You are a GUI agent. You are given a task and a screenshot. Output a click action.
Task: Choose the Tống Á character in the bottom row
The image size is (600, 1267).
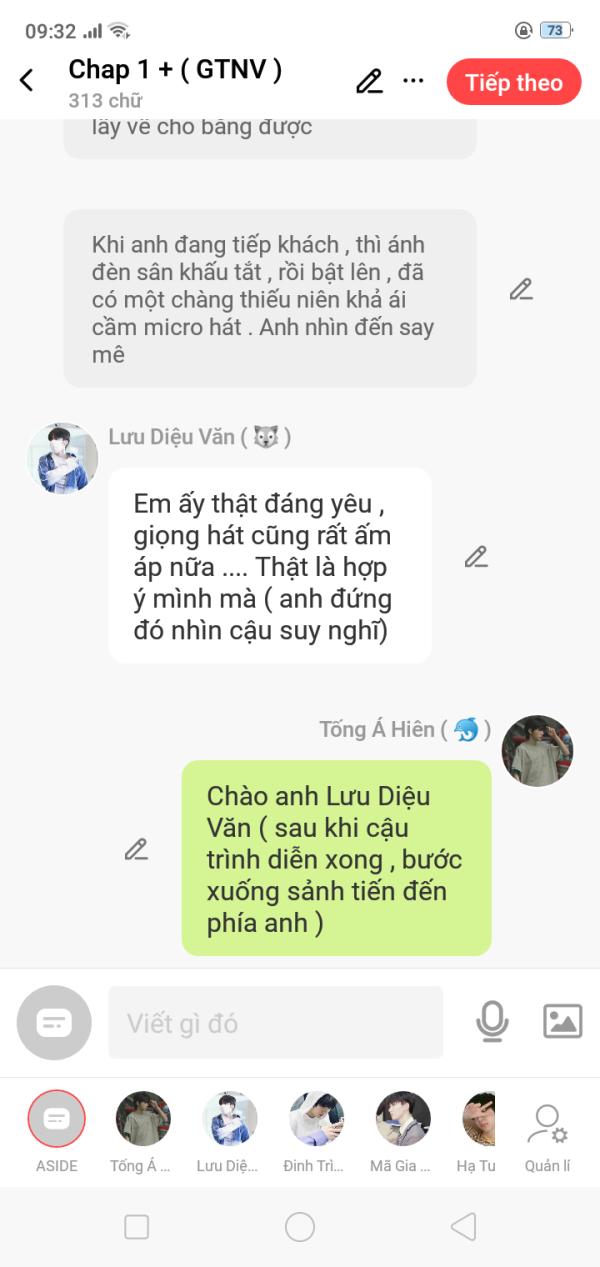point(143,1119)
